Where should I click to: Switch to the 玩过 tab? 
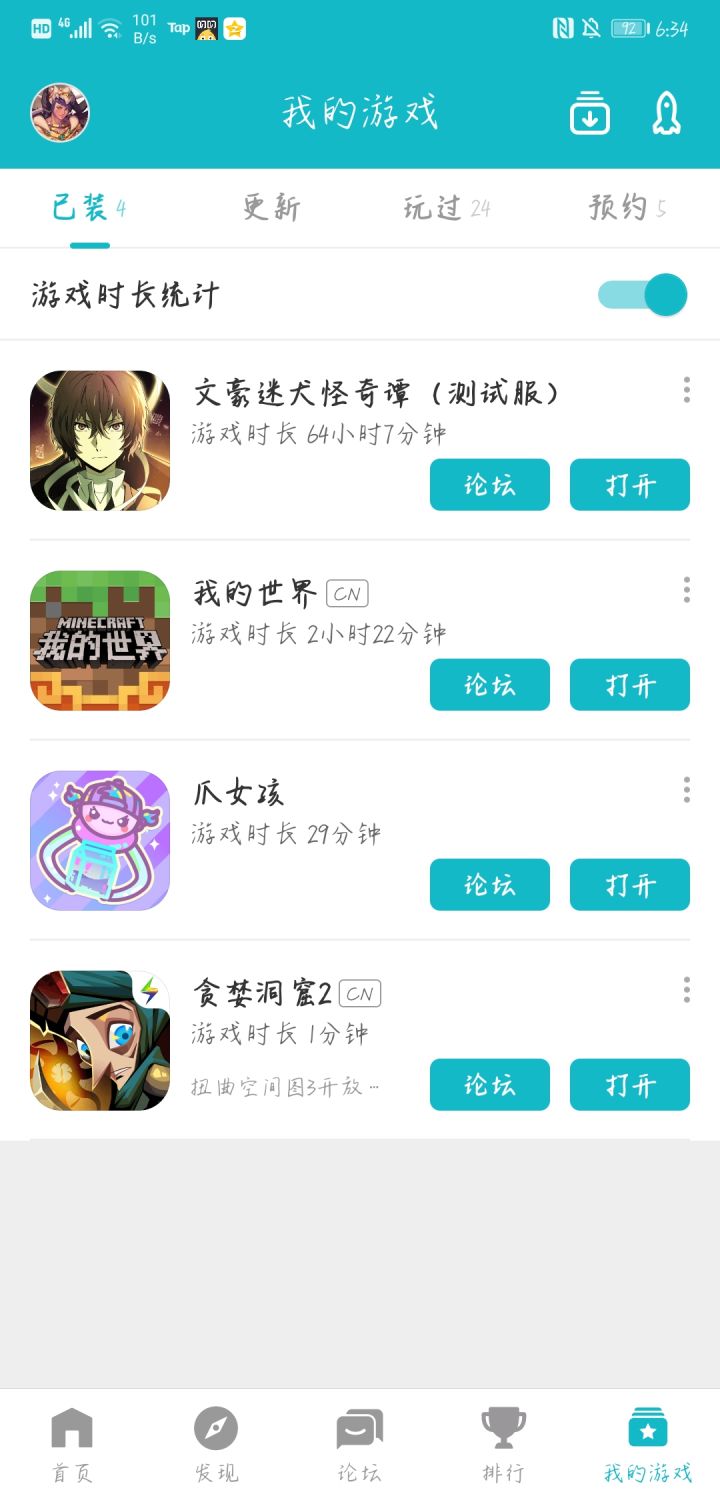446,207
